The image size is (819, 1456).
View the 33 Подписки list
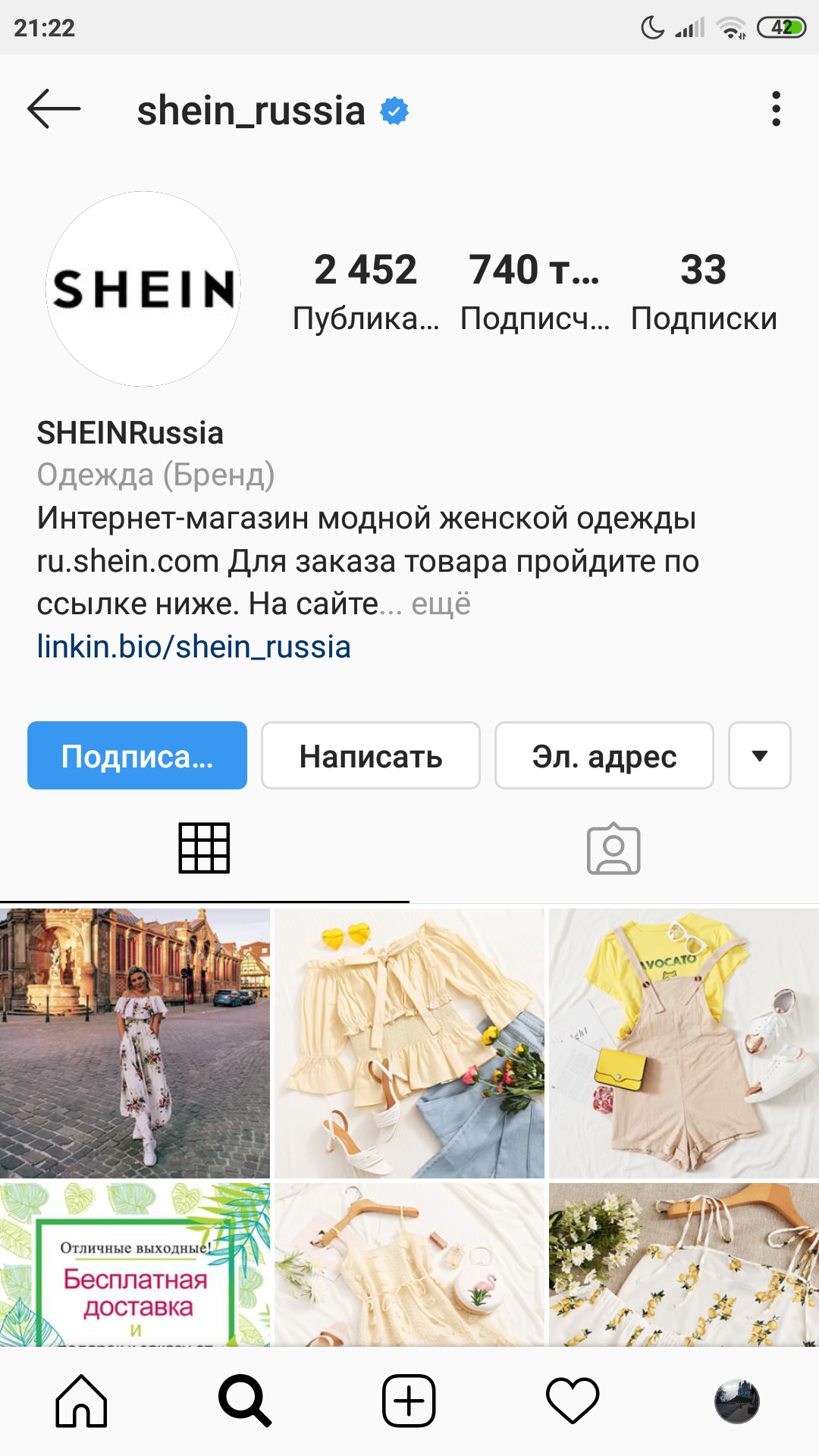click(x=704, y=292)
